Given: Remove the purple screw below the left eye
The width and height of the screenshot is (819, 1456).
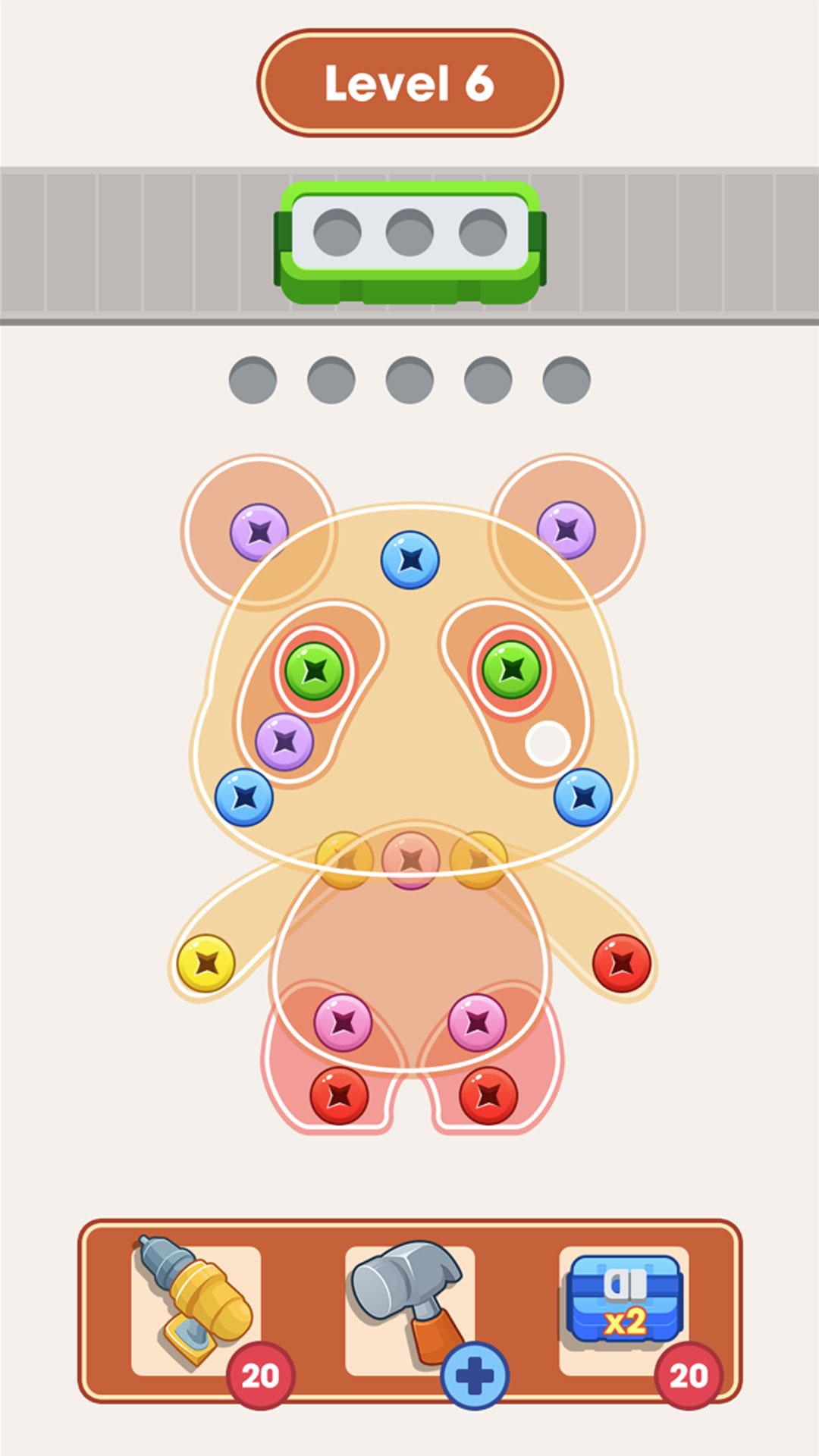Looking at the screenshot, I should [284, 742].
